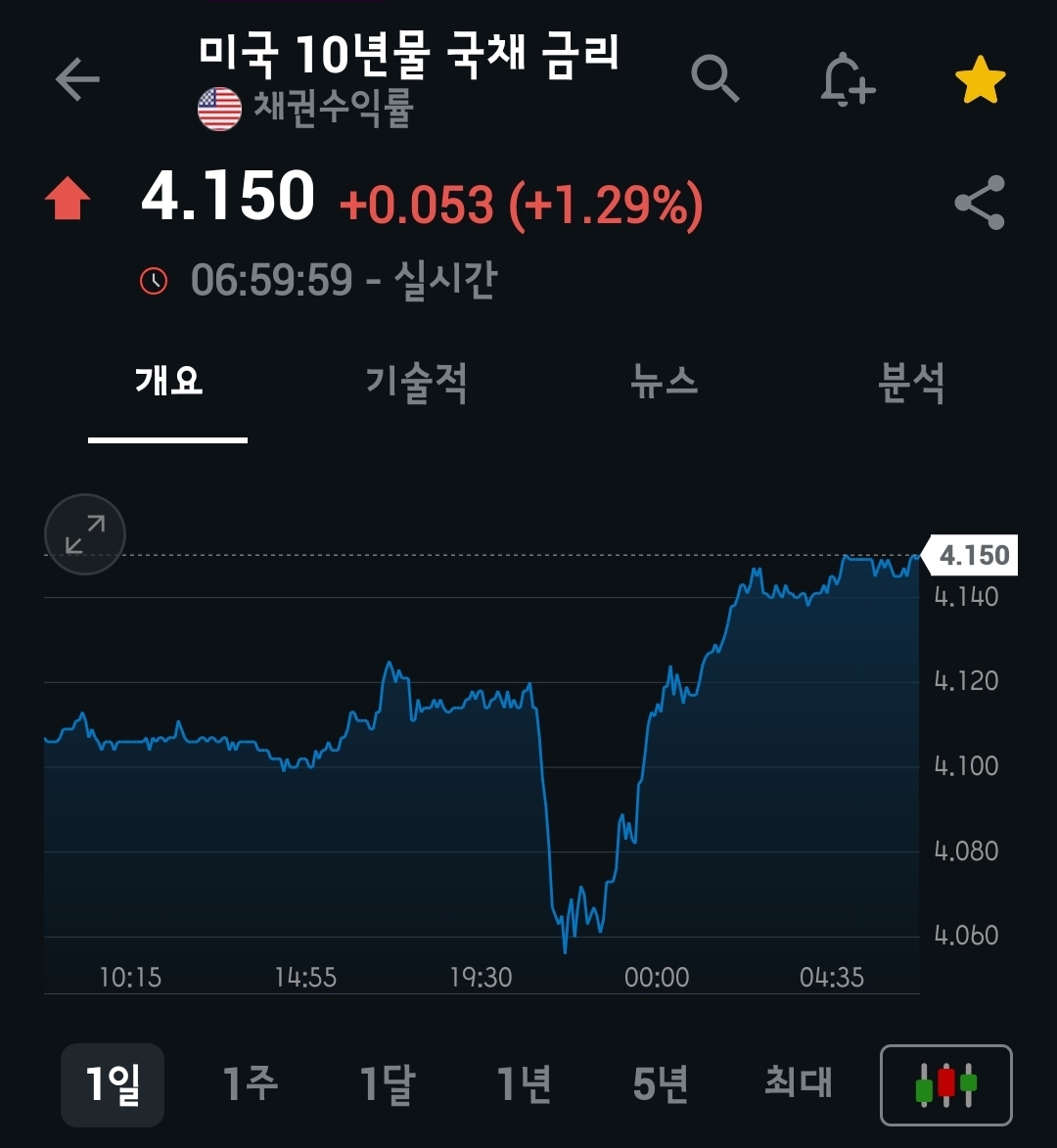The width and height of the screenshot is (1057, 1148).
Task: Change chart range to 1주
Action: [x=251, y=1084]
